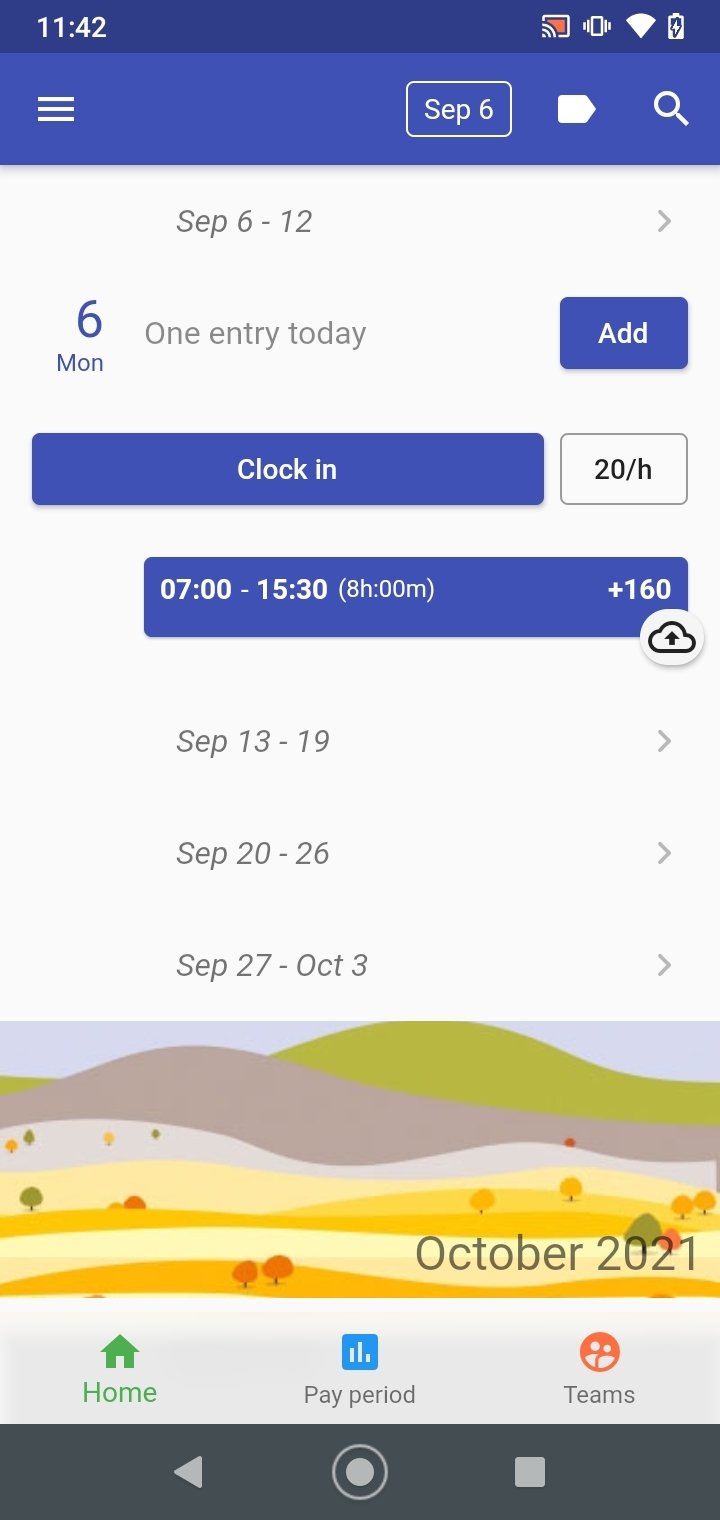Change the 20/h hourly rate
This screenshot has height=1520, width=720.
(623, 469)
